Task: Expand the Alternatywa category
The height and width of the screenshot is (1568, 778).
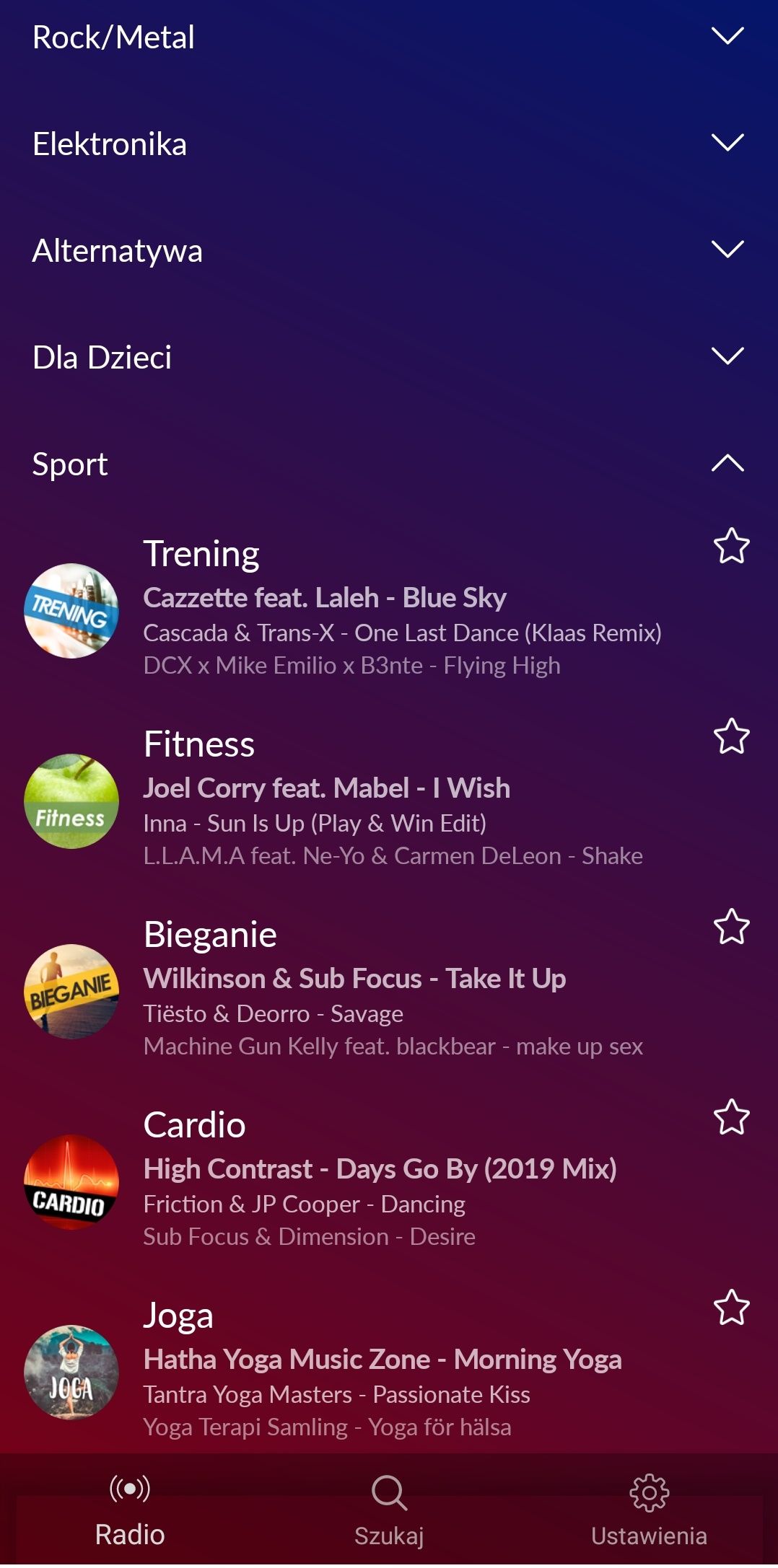Action: pyautogui.click(x=388, y=250)
